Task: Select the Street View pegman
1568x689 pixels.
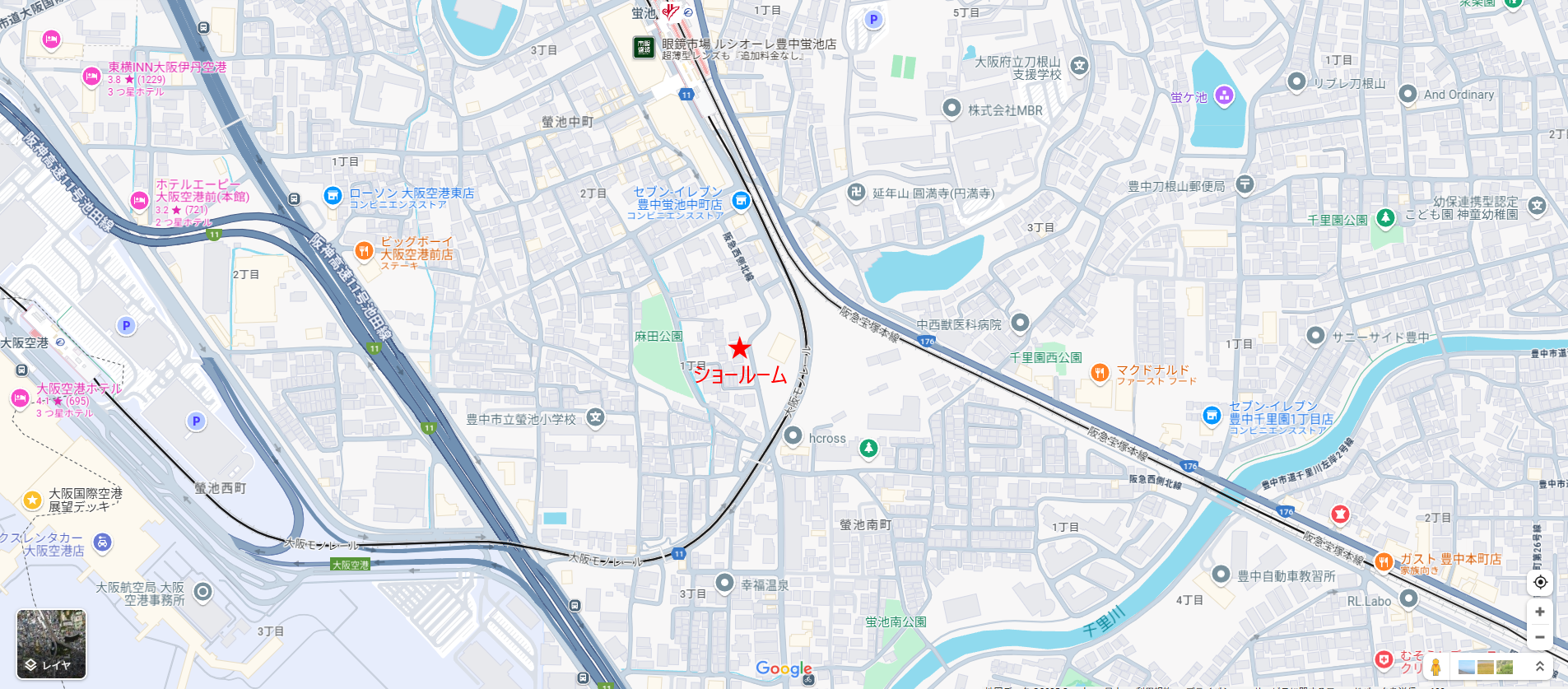Action: 1435,667
